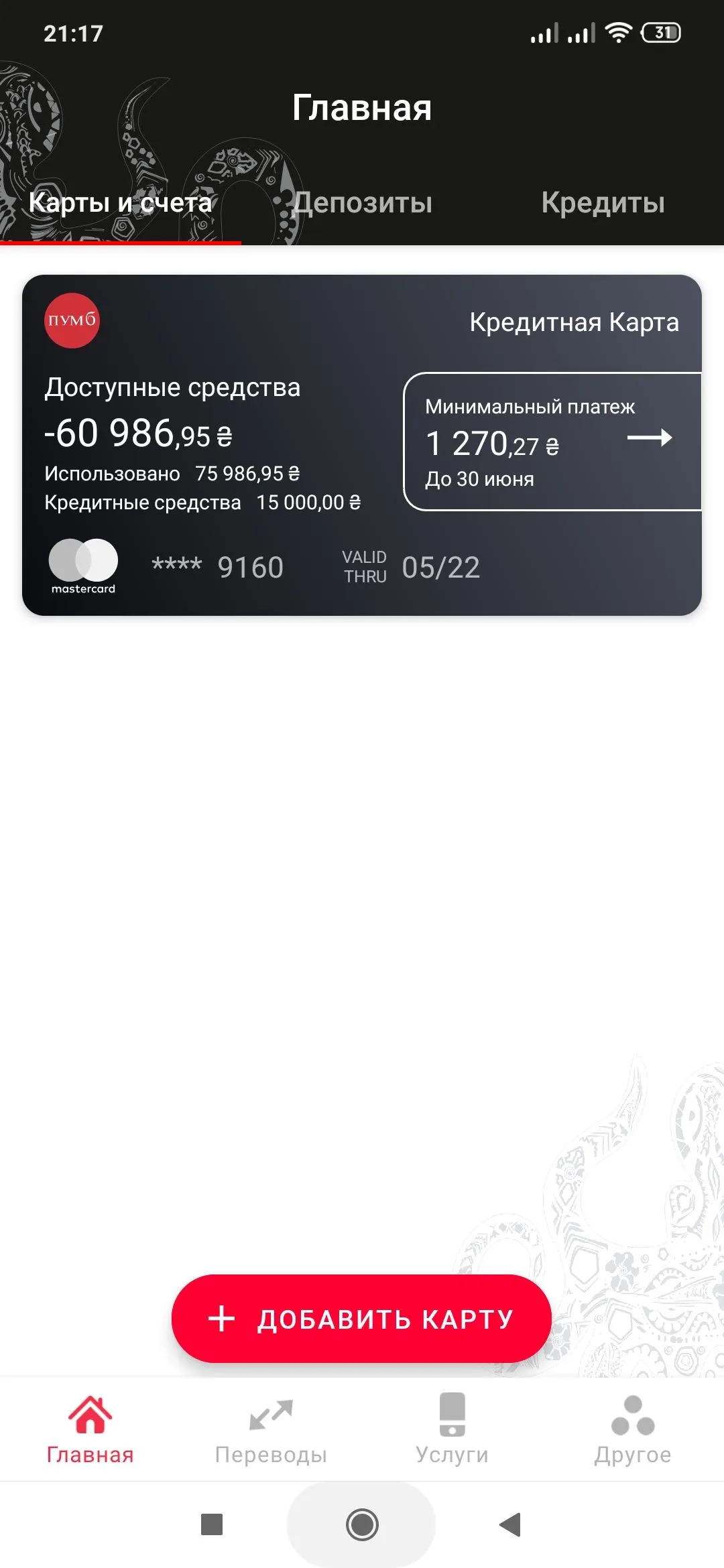Open the Минимальный платеж payment box

pos(551,442)
